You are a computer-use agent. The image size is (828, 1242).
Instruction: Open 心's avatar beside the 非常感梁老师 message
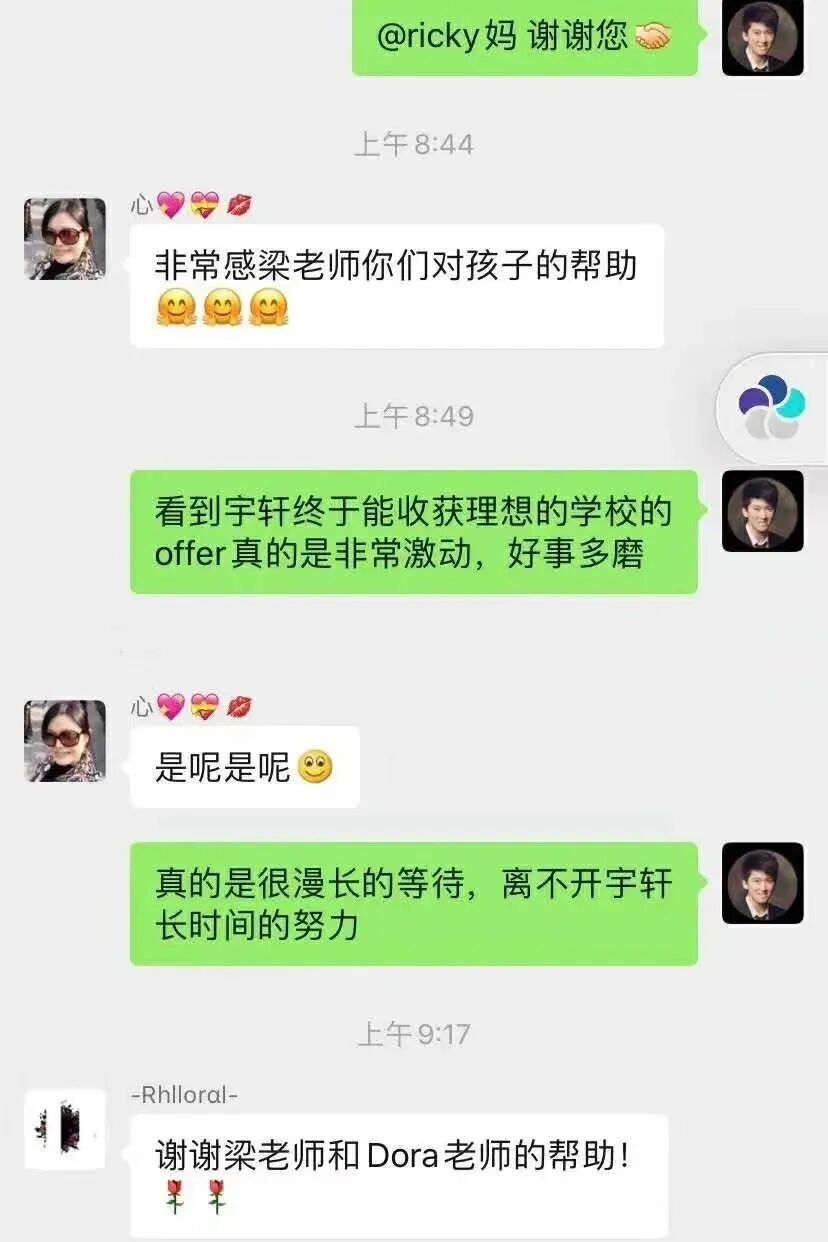click(65, 239)
